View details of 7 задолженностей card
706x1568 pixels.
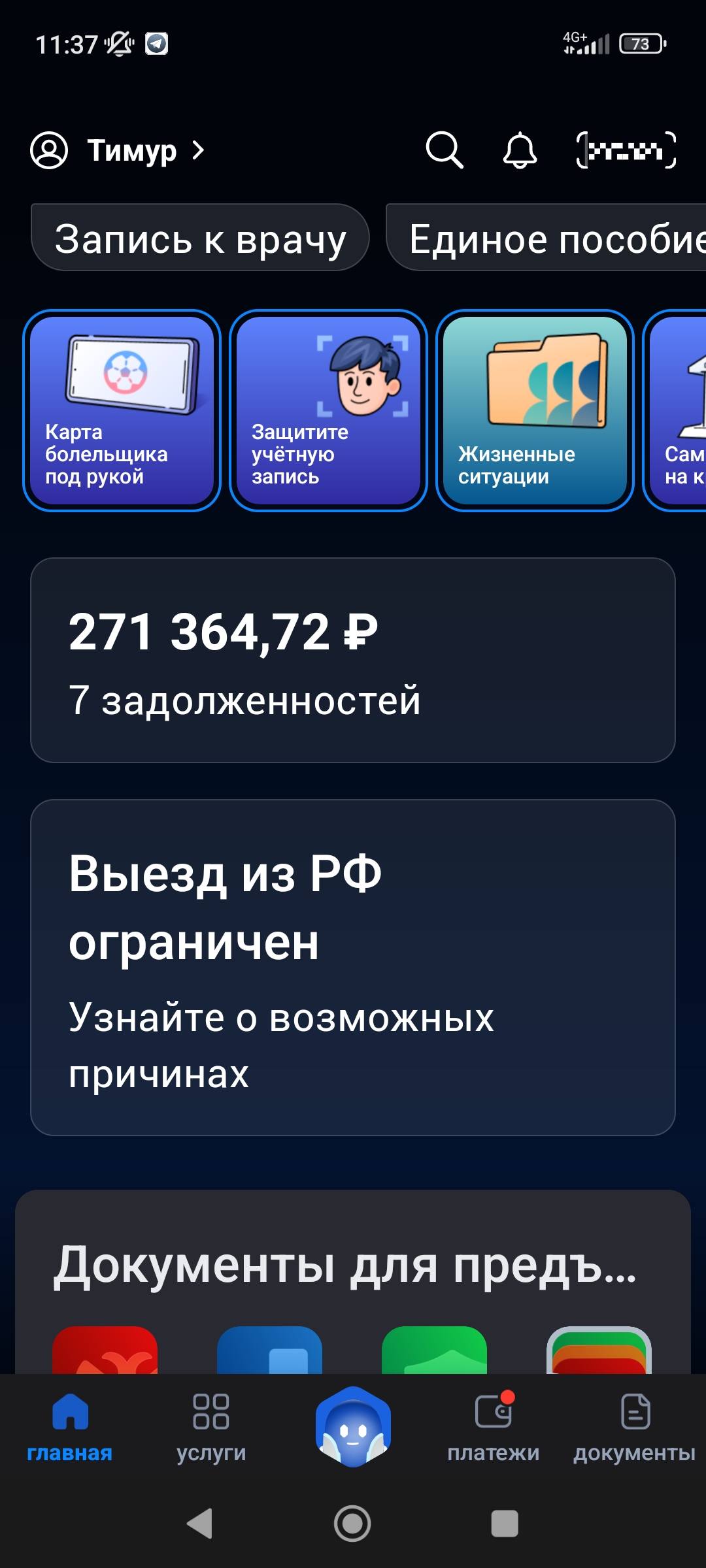coord(353,660)
